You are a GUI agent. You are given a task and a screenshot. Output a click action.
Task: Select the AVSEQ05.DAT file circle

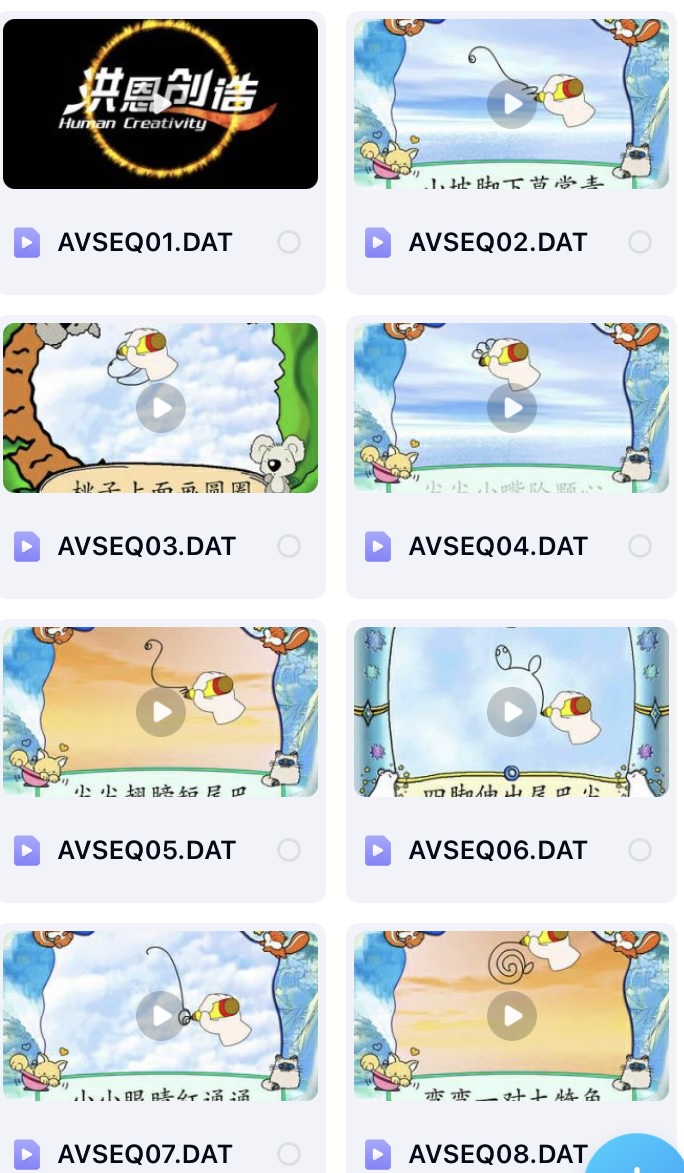tap(289, 850)
